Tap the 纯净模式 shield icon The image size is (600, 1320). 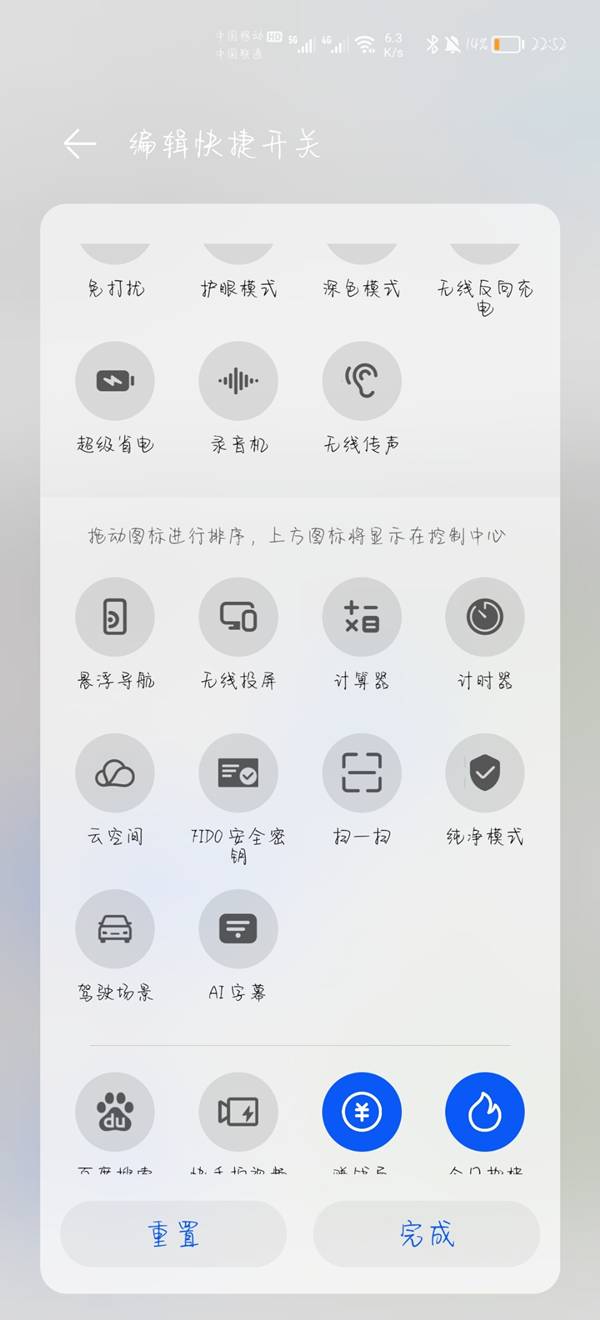click(484, 773)
